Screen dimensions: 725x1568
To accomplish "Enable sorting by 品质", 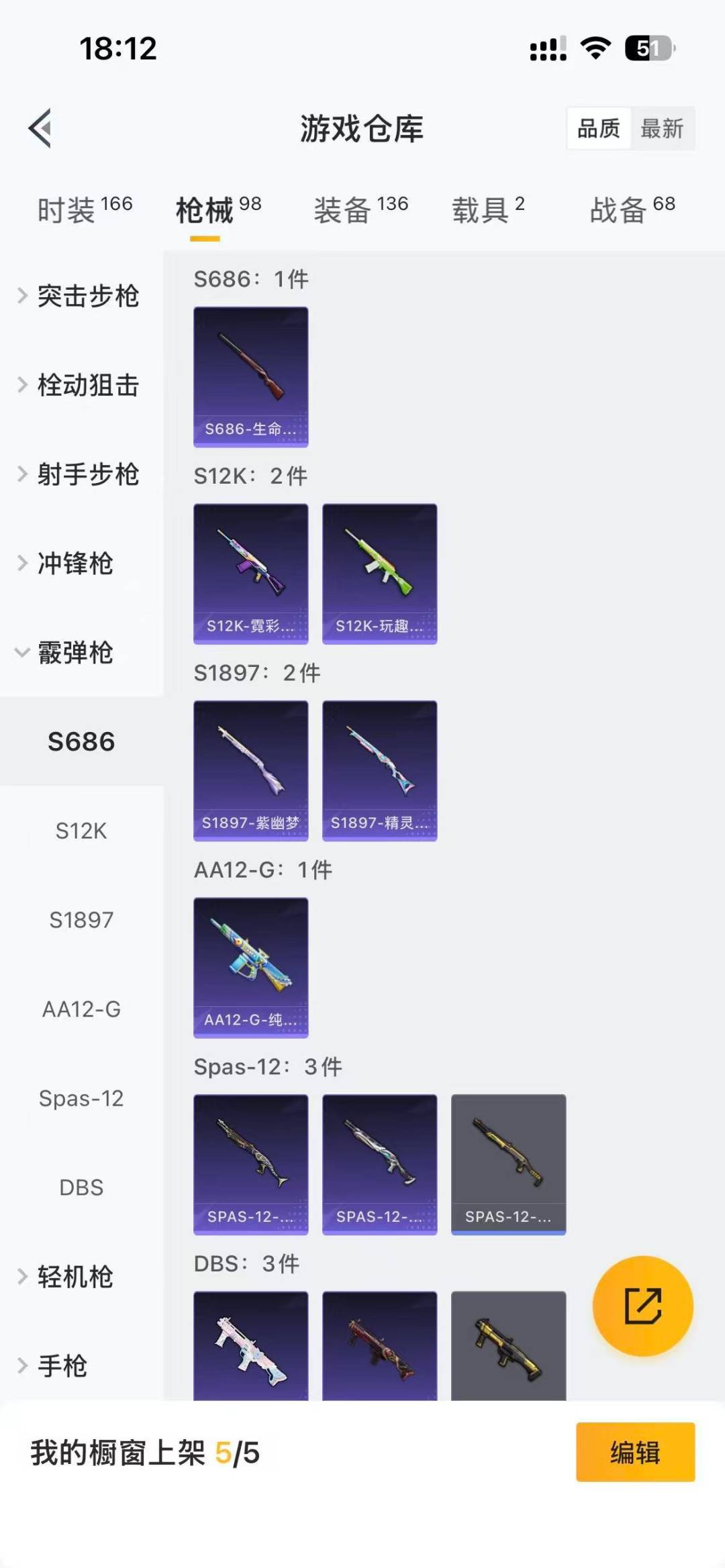I will (x=599, y=128).
